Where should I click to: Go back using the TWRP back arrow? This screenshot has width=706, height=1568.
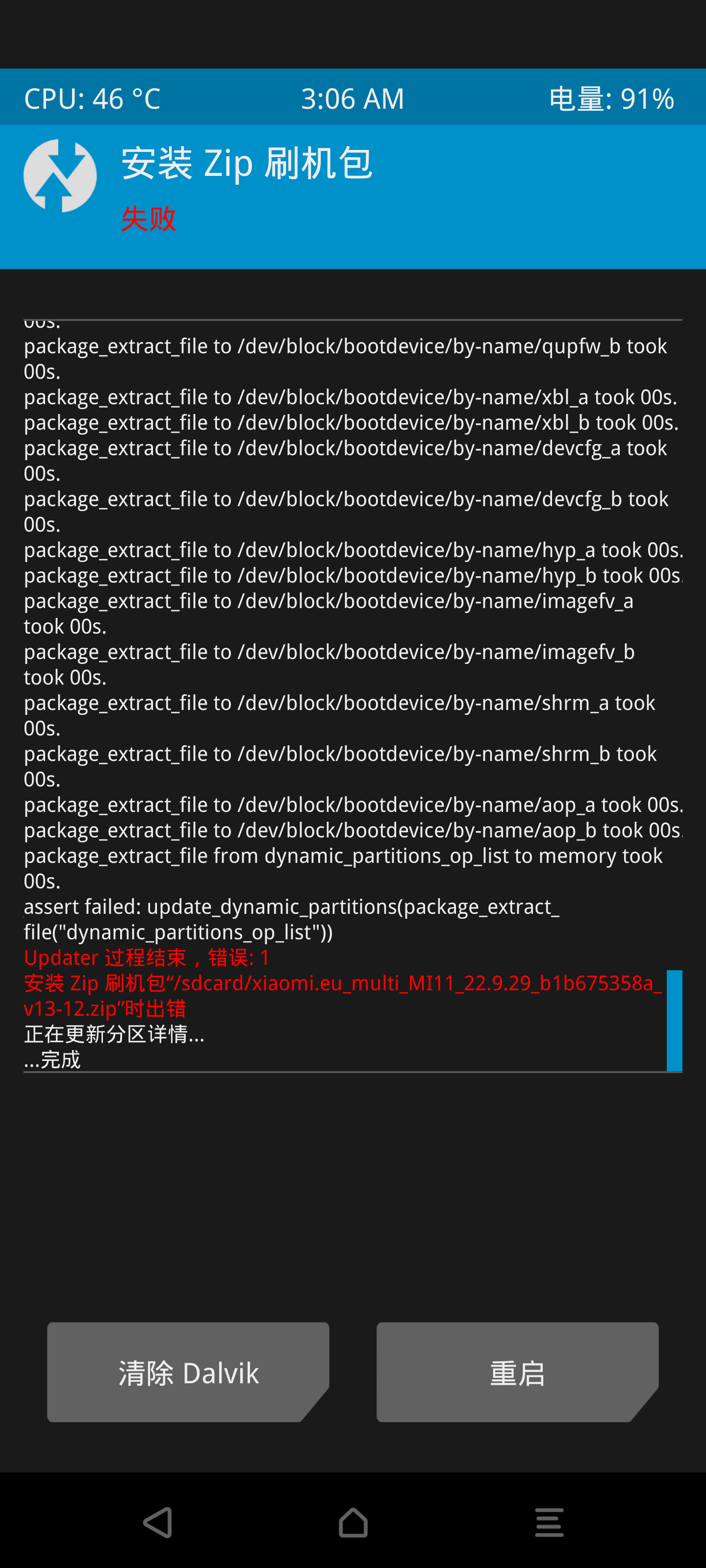click(x=157, y=1523)
